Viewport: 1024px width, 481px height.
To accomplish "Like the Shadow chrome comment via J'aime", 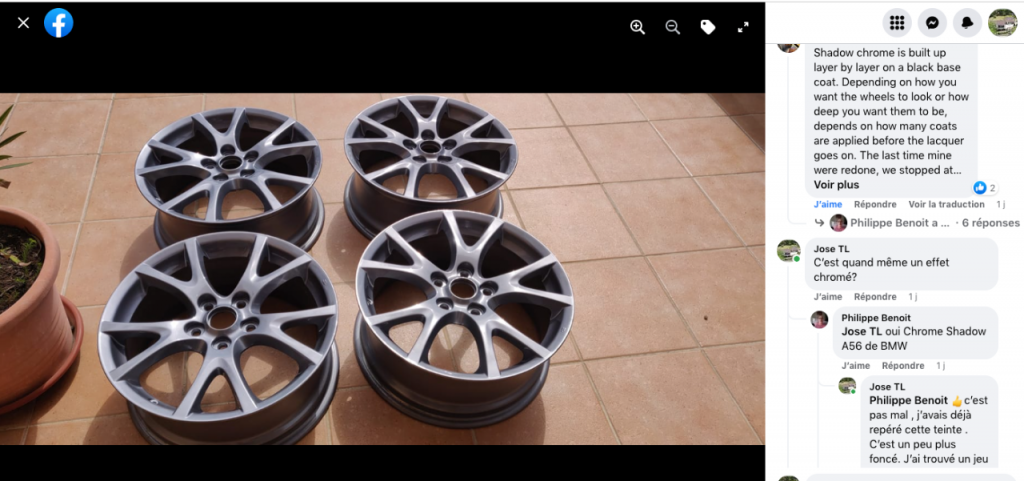I will (828, 204).
